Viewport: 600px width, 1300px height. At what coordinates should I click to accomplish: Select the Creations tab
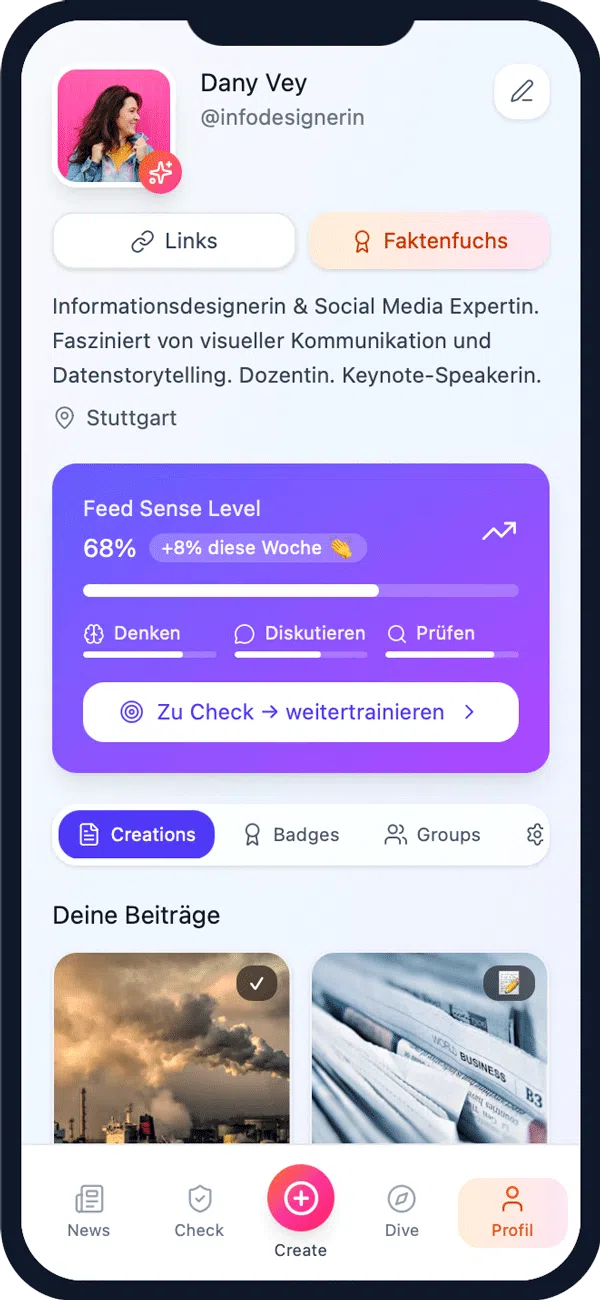pyautogui.click(x=136, y=835)
